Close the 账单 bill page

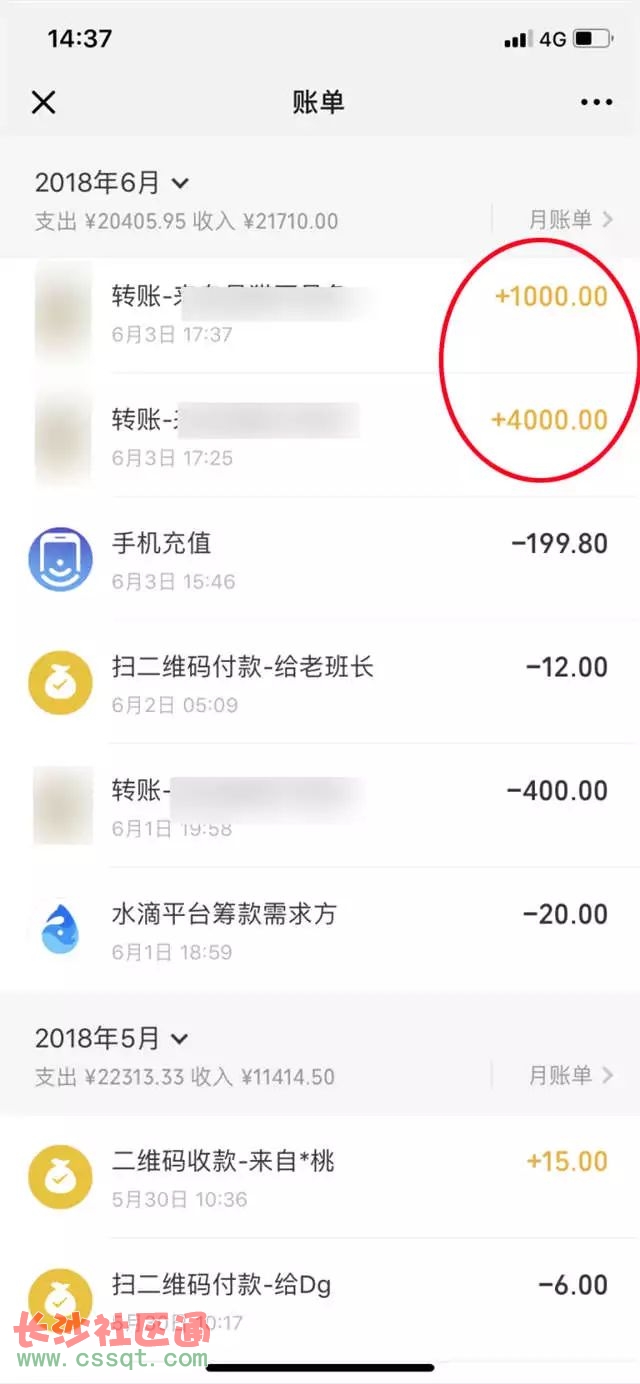coord(43,102)
